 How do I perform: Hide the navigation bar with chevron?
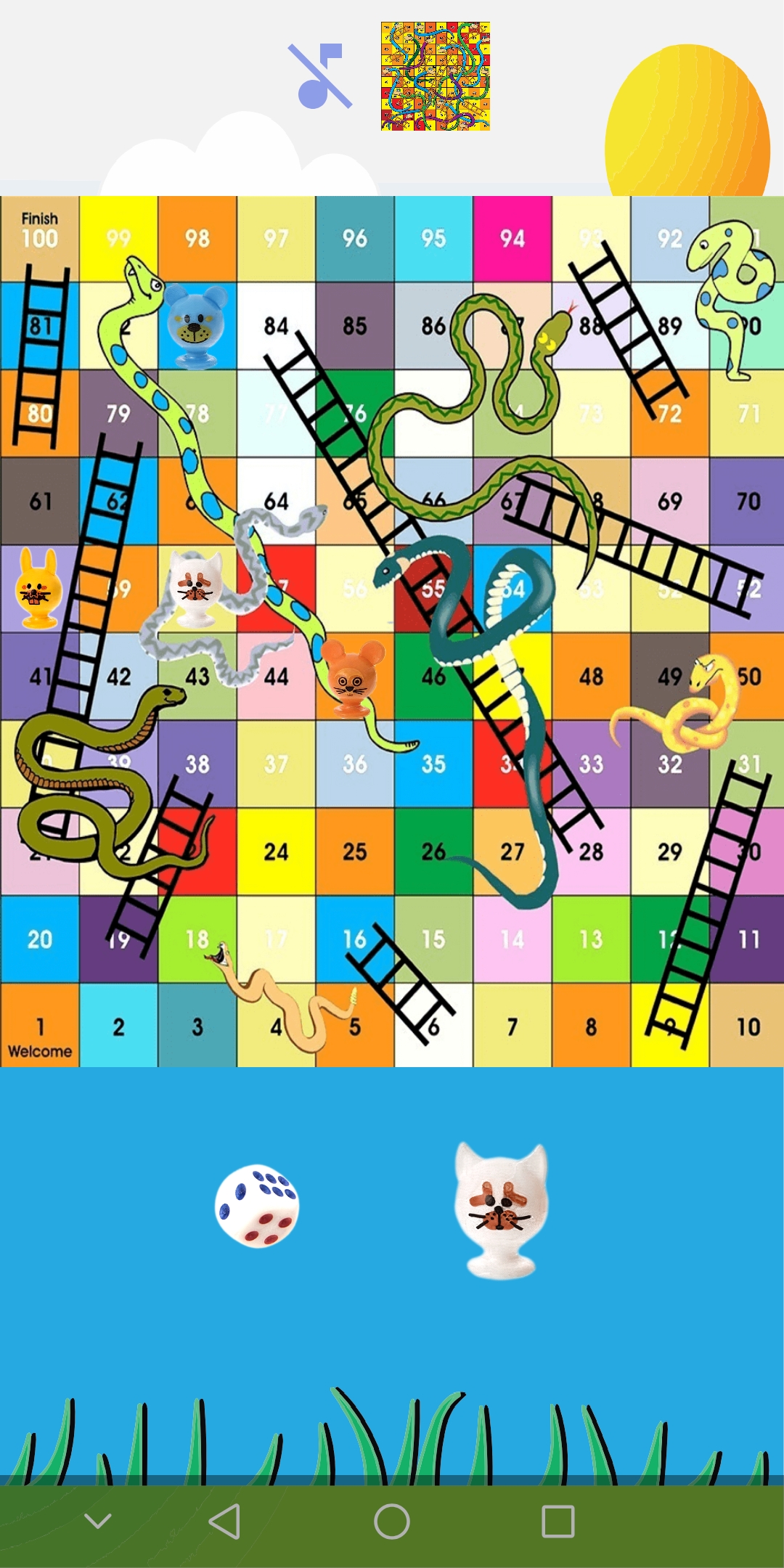tap(98, 1521)
